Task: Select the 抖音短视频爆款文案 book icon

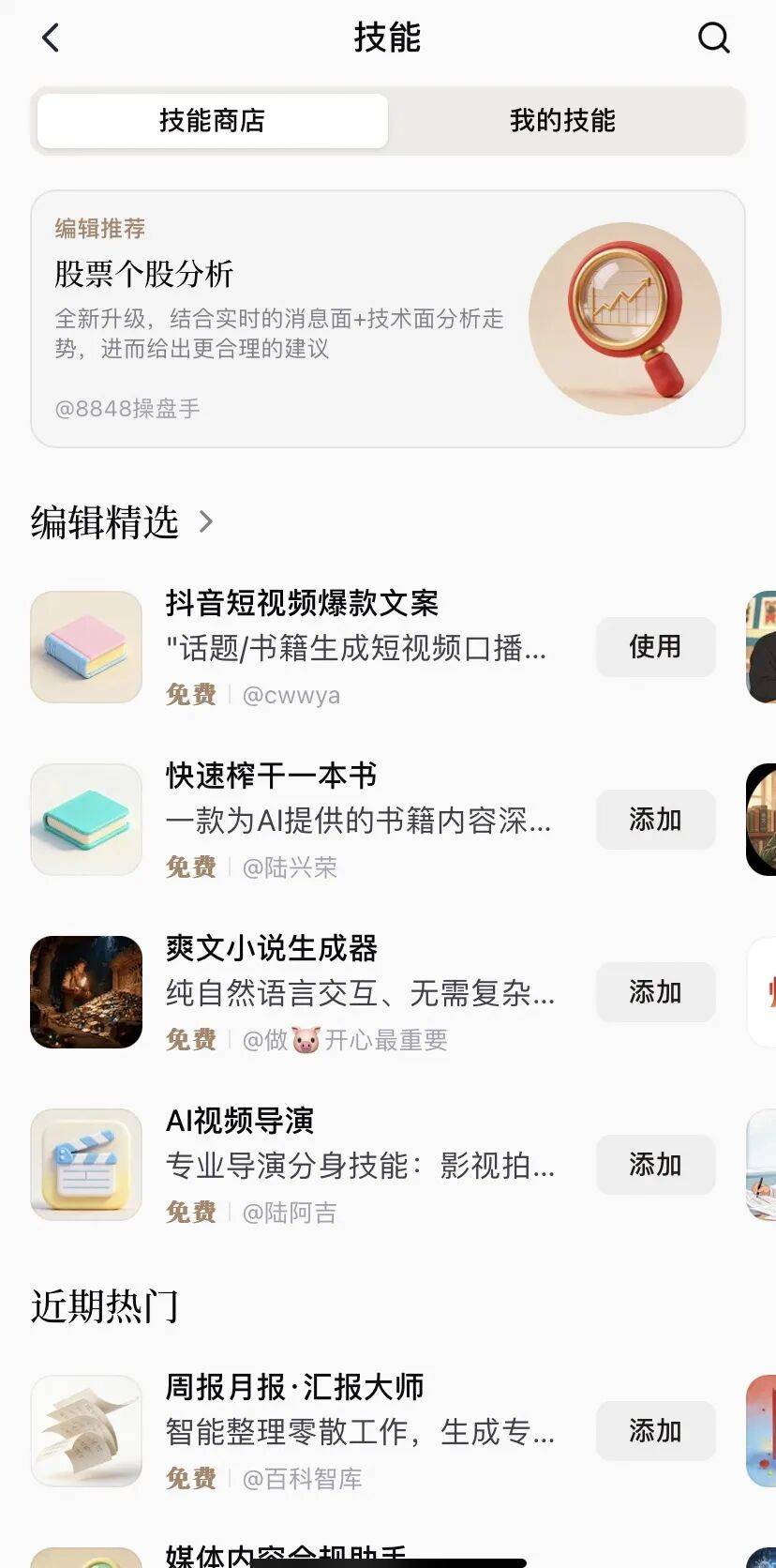Action: [85, 646]
